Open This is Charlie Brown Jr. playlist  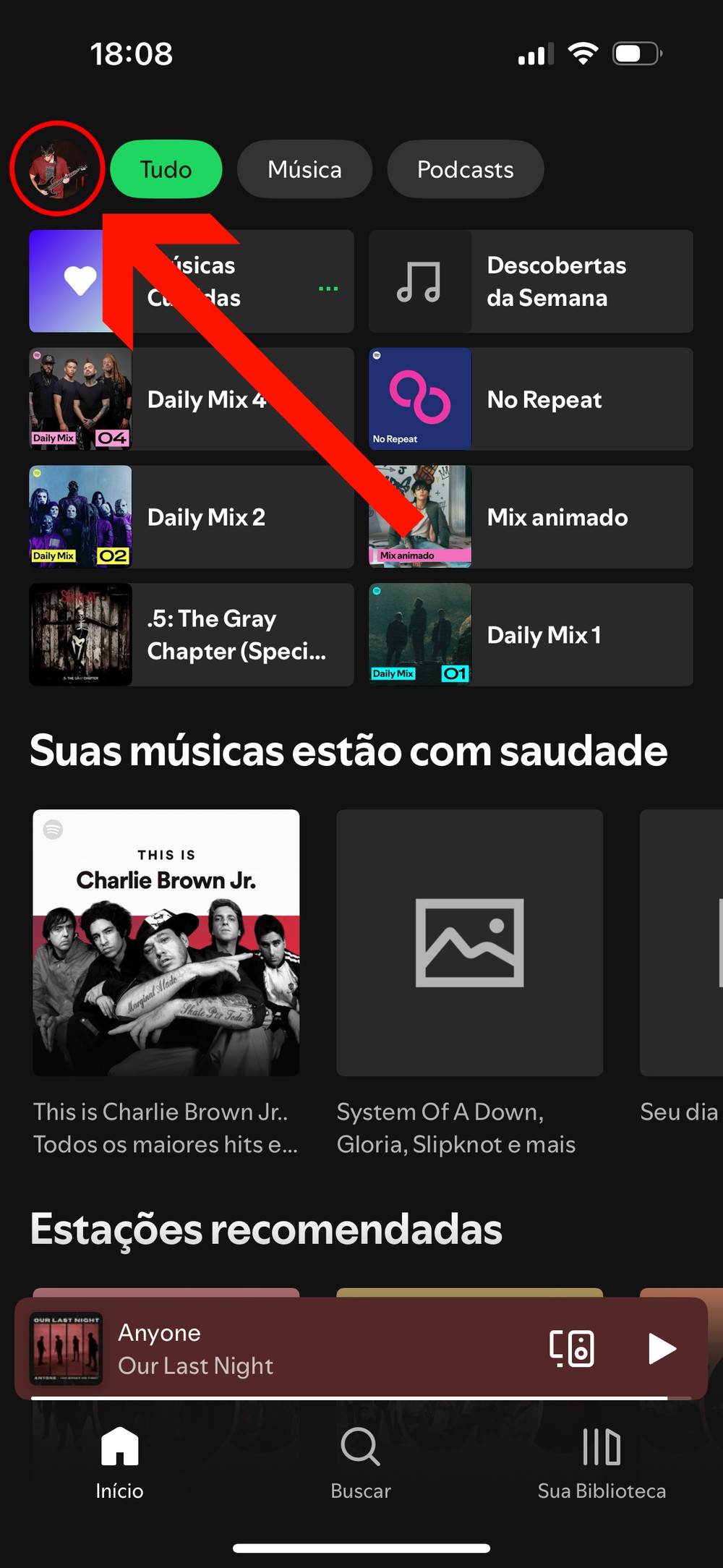pyautogui.click(x=166, y=942)
